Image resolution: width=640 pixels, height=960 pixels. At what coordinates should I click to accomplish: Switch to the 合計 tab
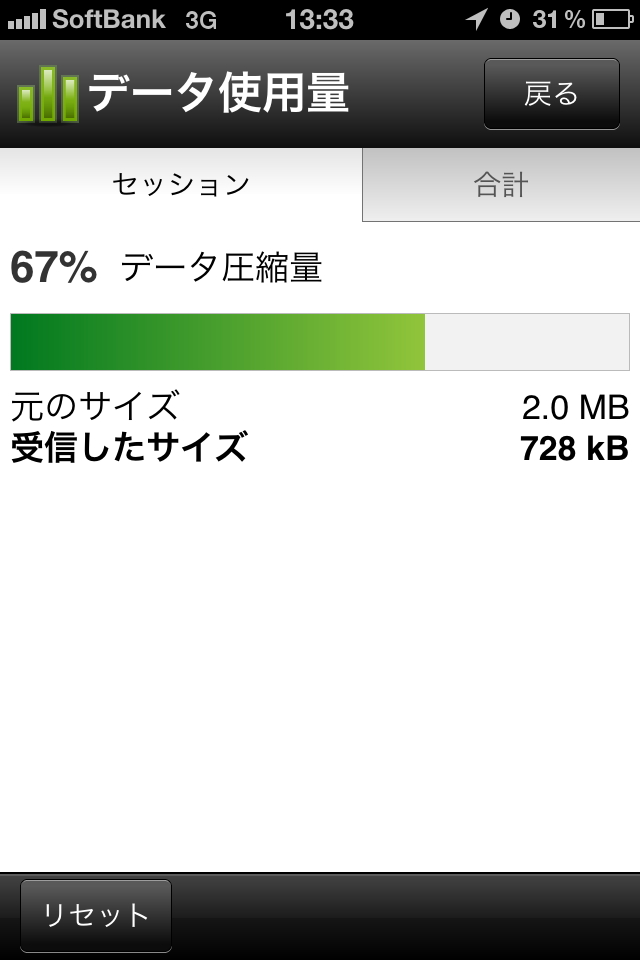501,185
